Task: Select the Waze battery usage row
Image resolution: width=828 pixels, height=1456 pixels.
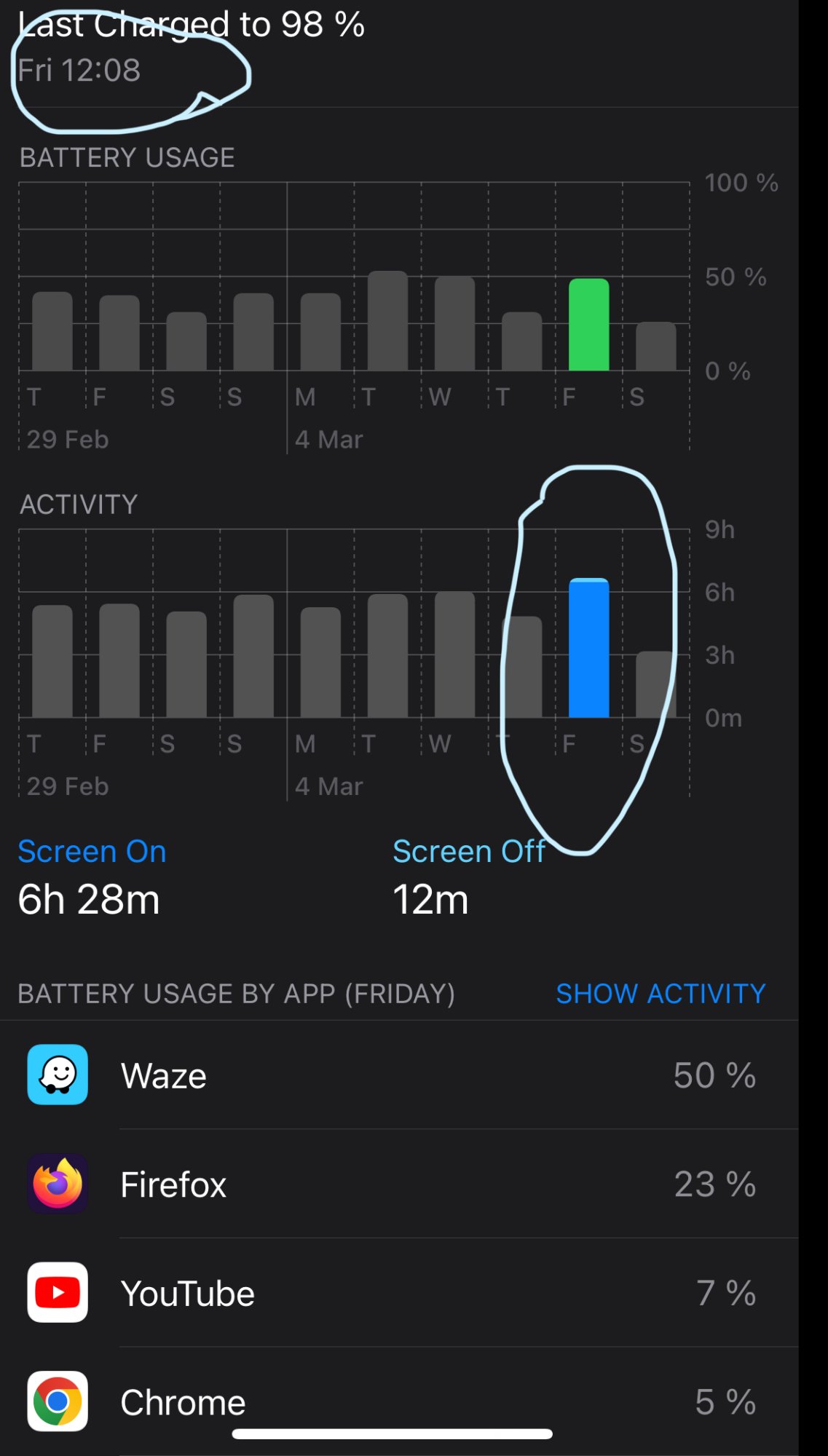Action: pyautogui.click(x=399, y=1075)
